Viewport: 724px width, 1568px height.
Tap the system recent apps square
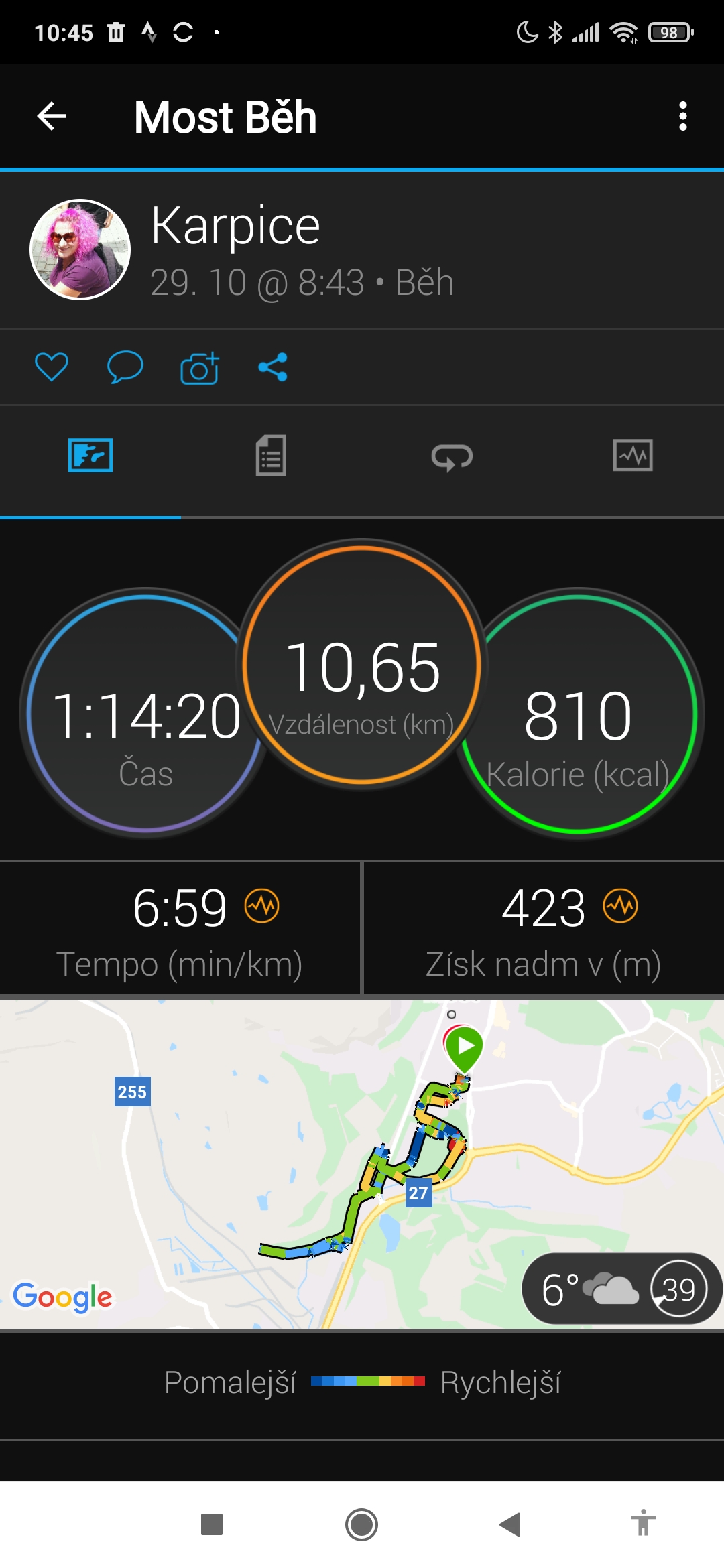coord(212,1524)
